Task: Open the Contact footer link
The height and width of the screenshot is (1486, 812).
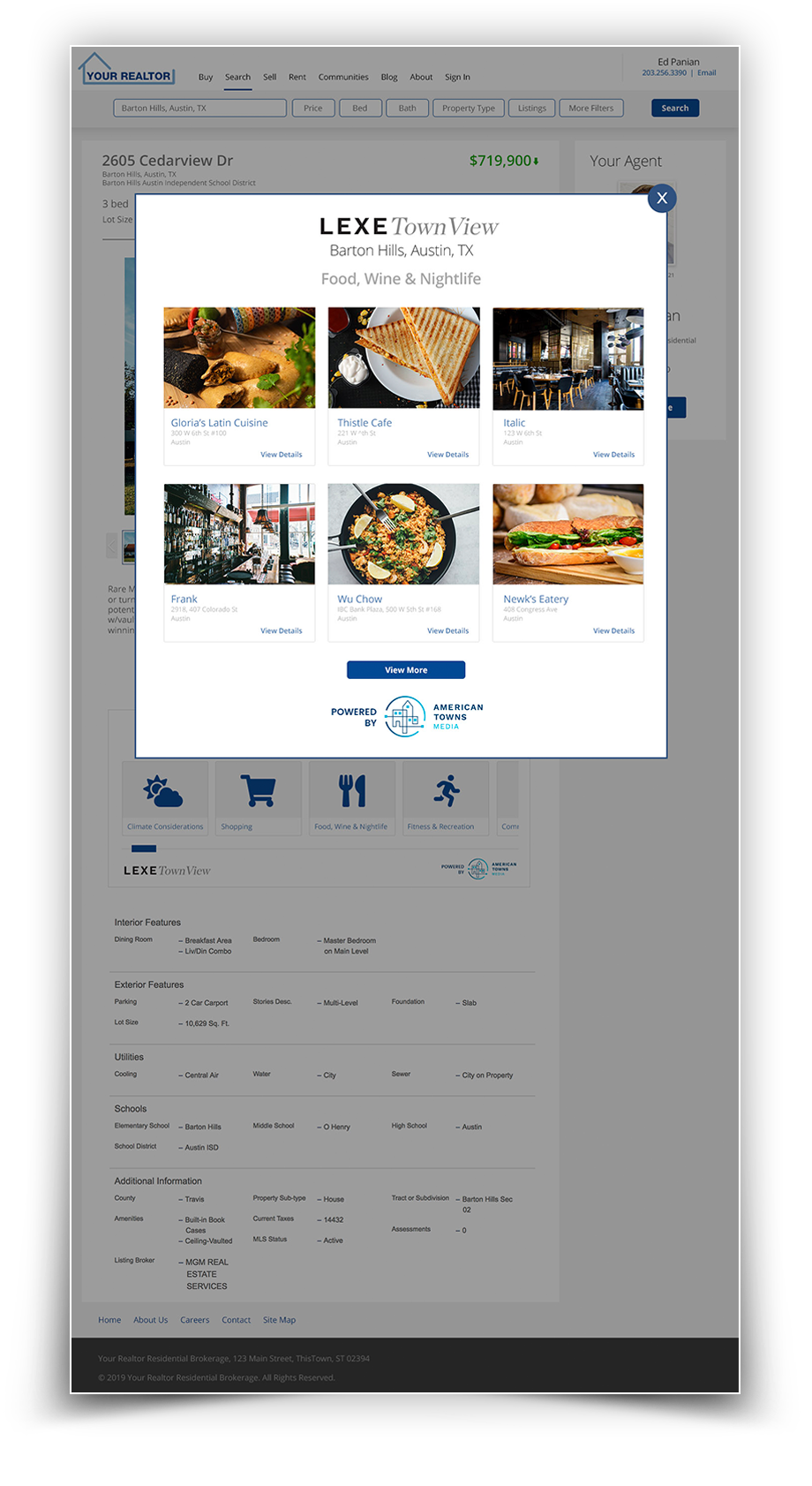Action: point(236,1320)
